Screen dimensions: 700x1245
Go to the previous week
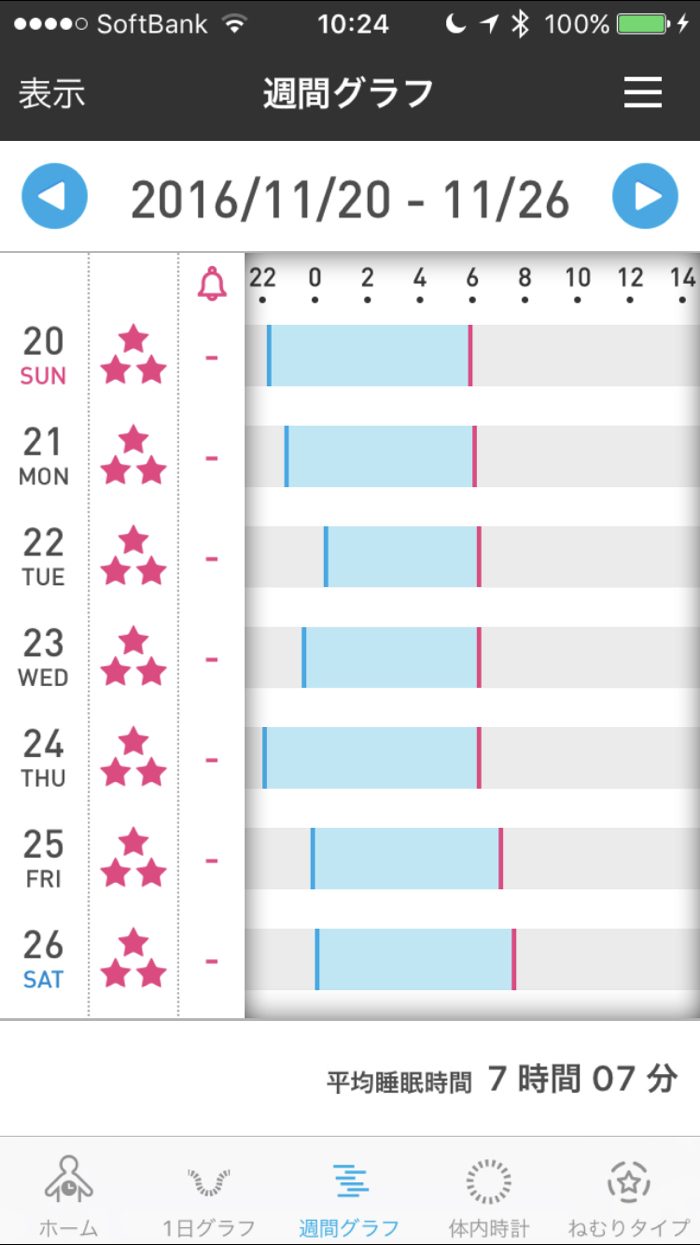[55, 197]
